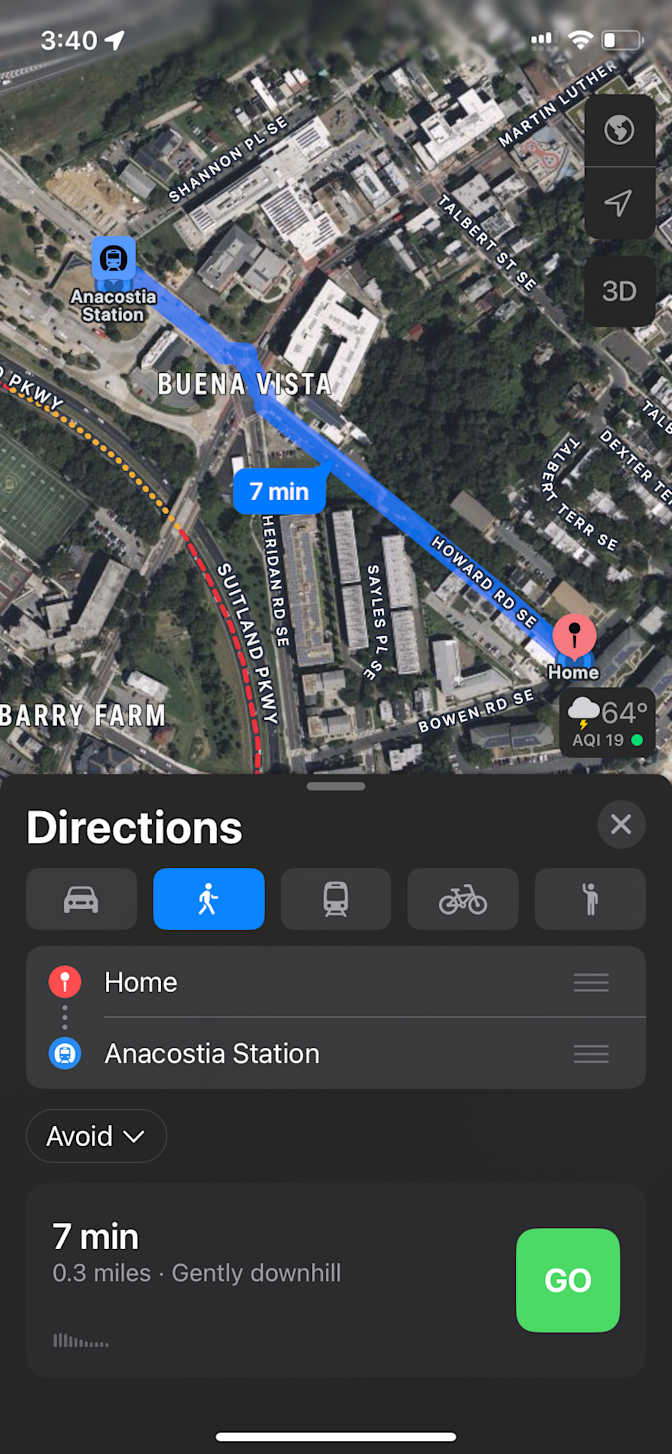Switch to transit directions
Screen dimensions: 672x1454
336,899
